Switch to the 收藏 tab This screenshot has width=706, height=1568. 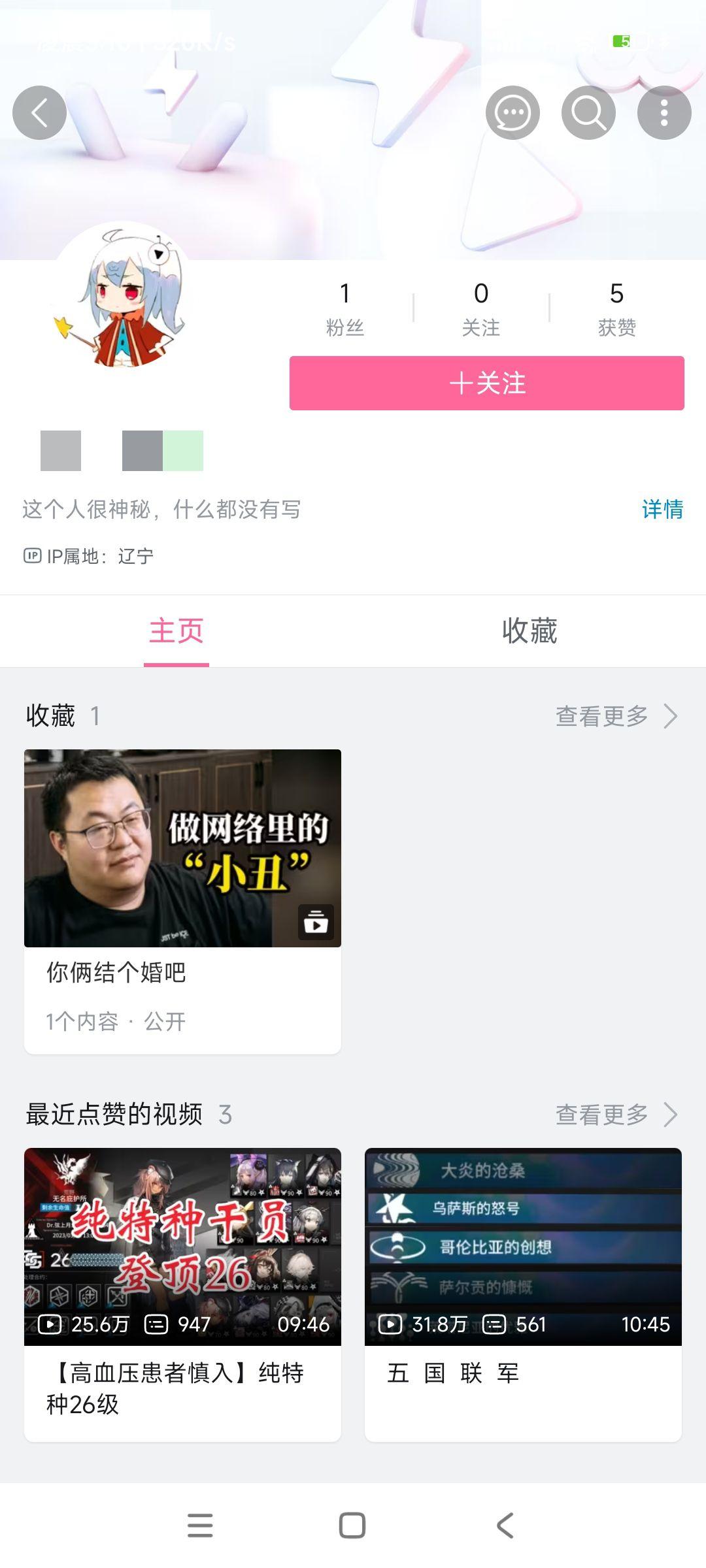529,631
